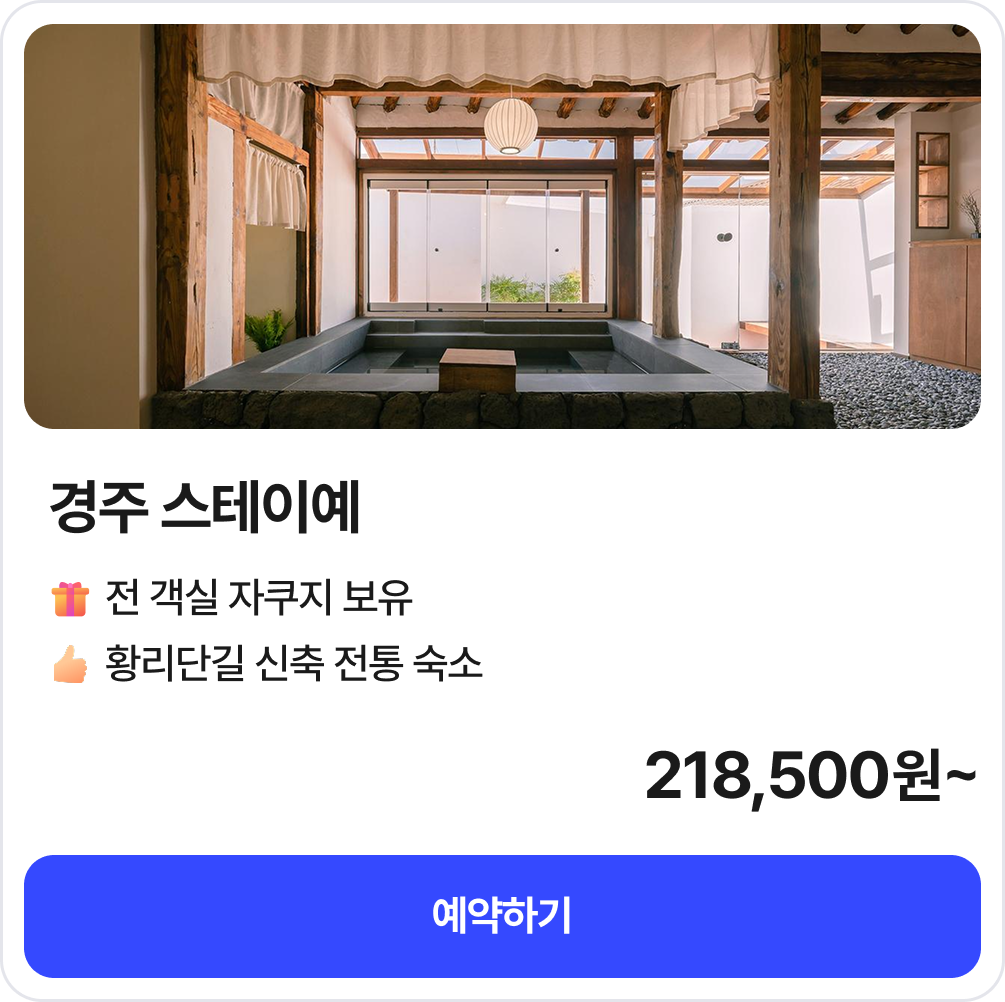Tap the 예약하기 button

click(502, 916)
